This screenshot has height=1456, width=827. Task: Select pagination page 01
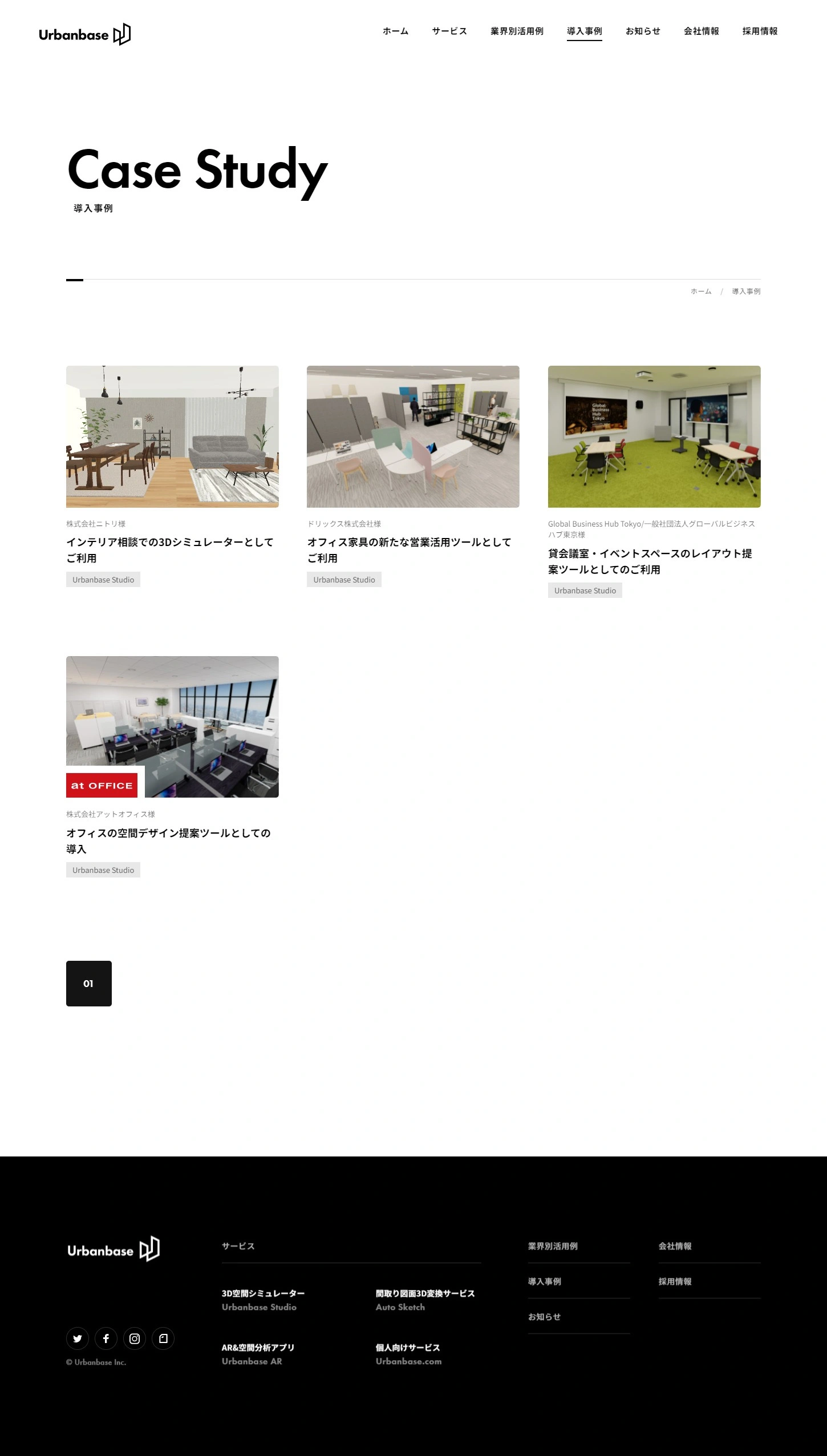pos(89,984)
